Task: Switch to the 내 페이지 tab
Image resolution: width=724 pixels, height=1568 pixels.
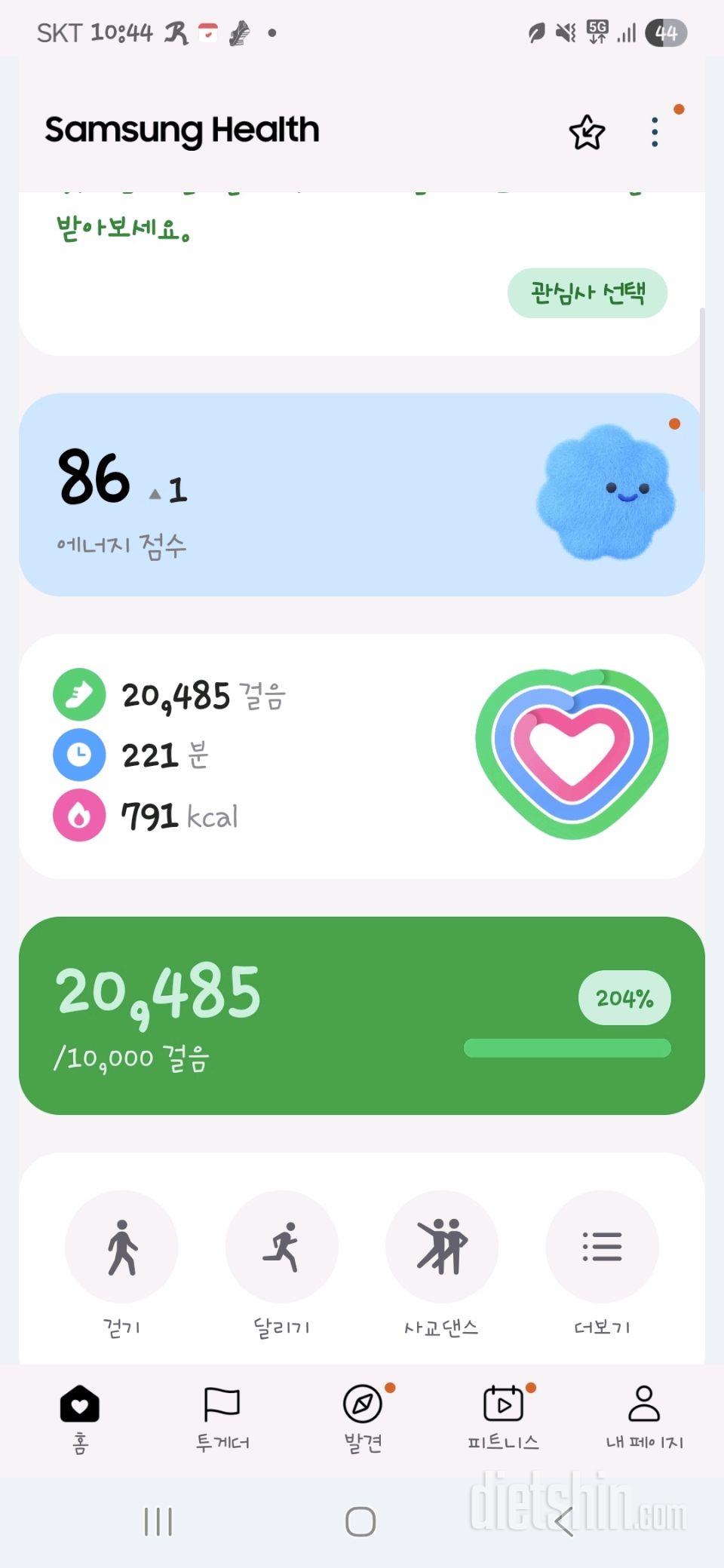Action: coord(644,1417)
